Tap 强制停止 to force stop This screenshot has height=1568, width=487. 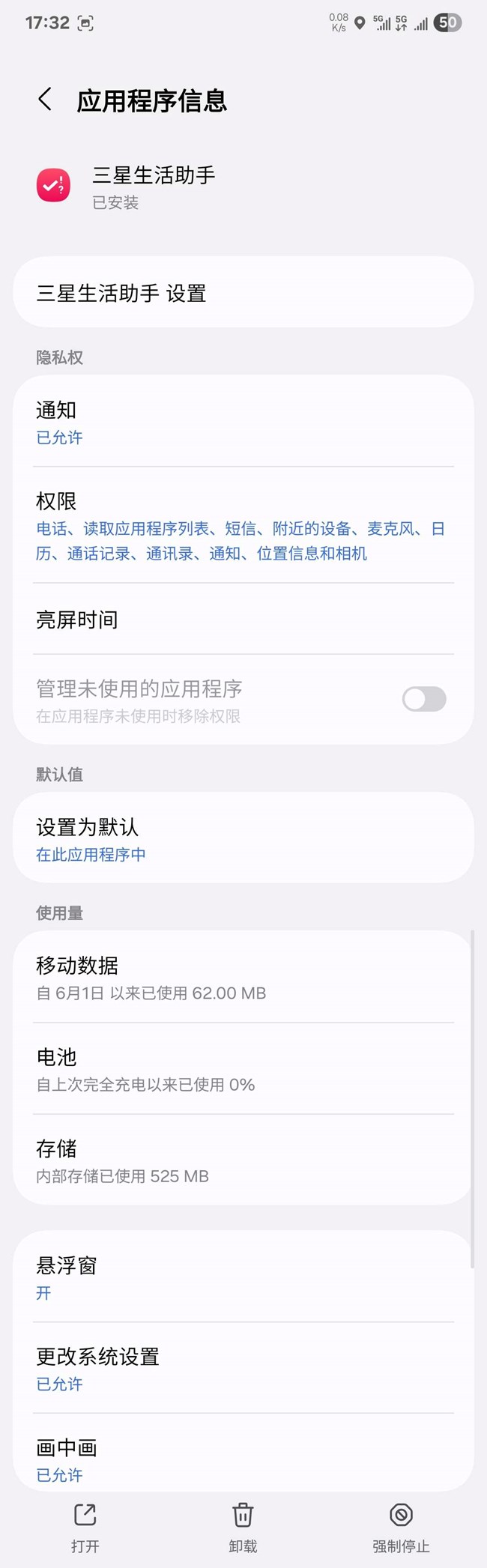pyautogui.click(x=401, y=1527)
